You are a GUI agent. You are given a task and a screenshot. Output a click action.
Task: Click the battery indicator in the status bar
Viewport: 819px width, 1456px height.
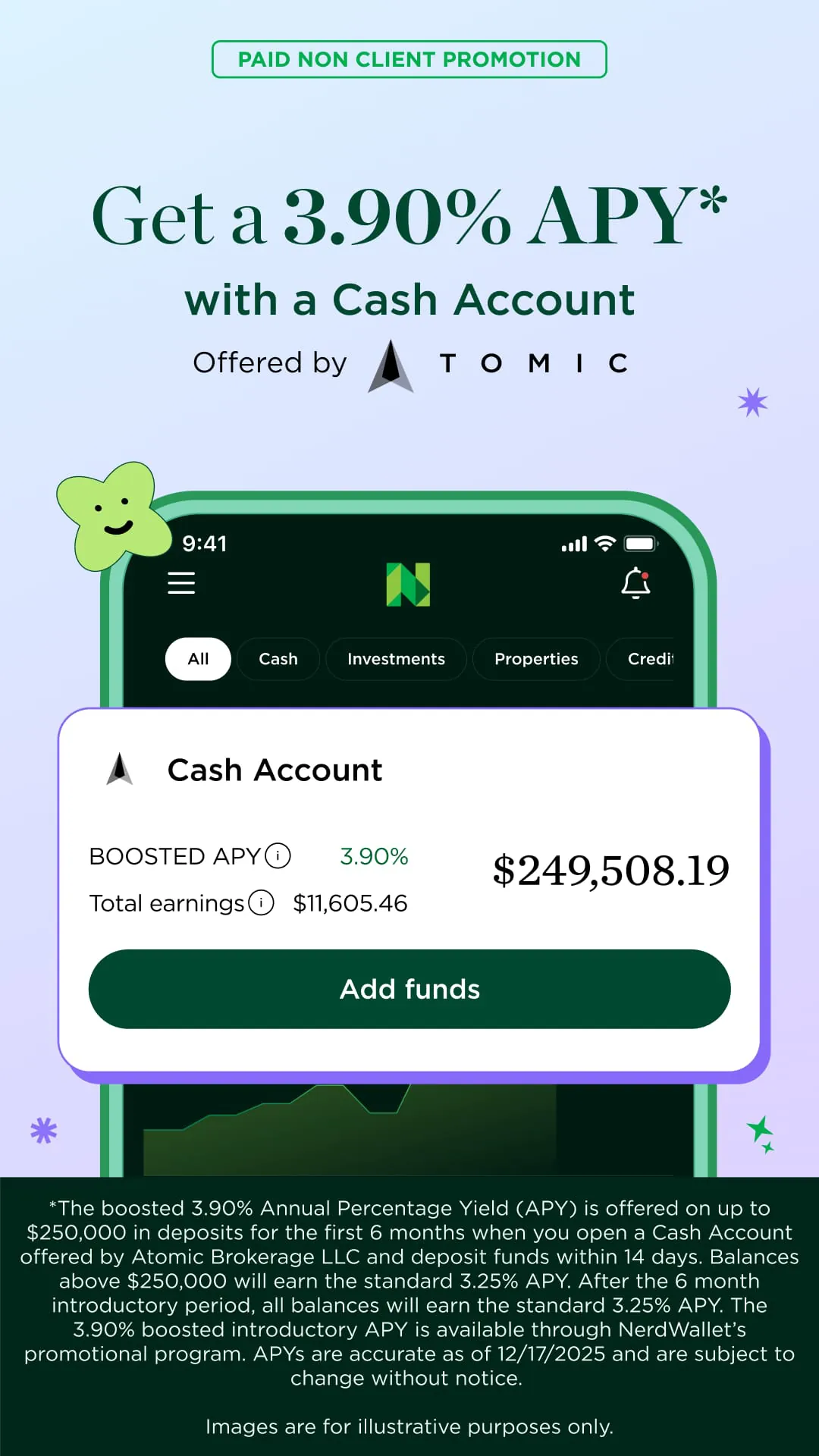click(x=641, y=543)
